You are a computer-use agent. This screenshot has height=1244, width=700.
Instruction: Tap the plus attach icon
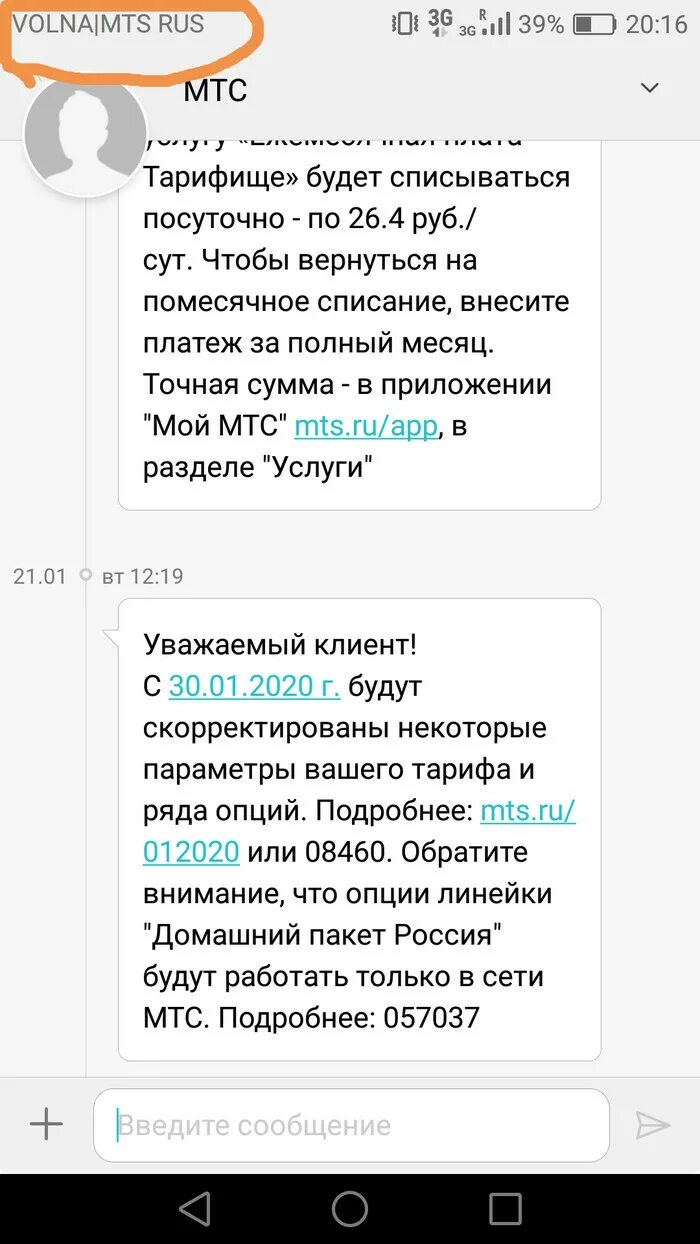pyautogui.click(x=46, y=1125)
